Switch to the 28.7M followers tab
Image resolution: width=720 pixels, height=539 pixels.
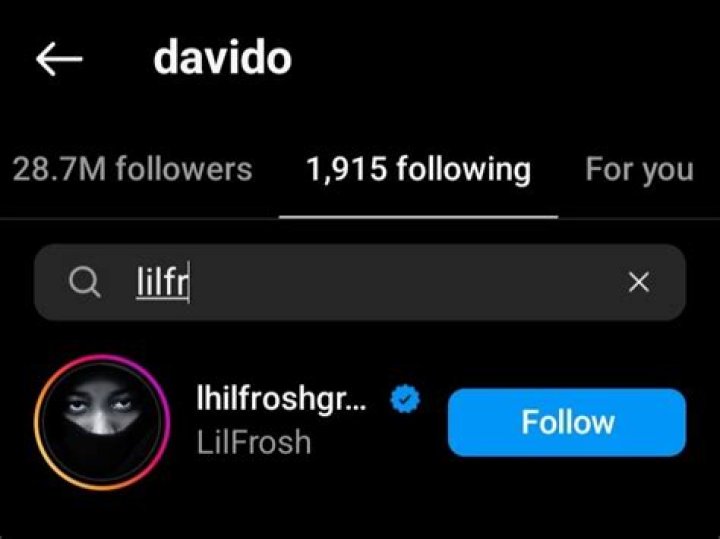[132, 169]
